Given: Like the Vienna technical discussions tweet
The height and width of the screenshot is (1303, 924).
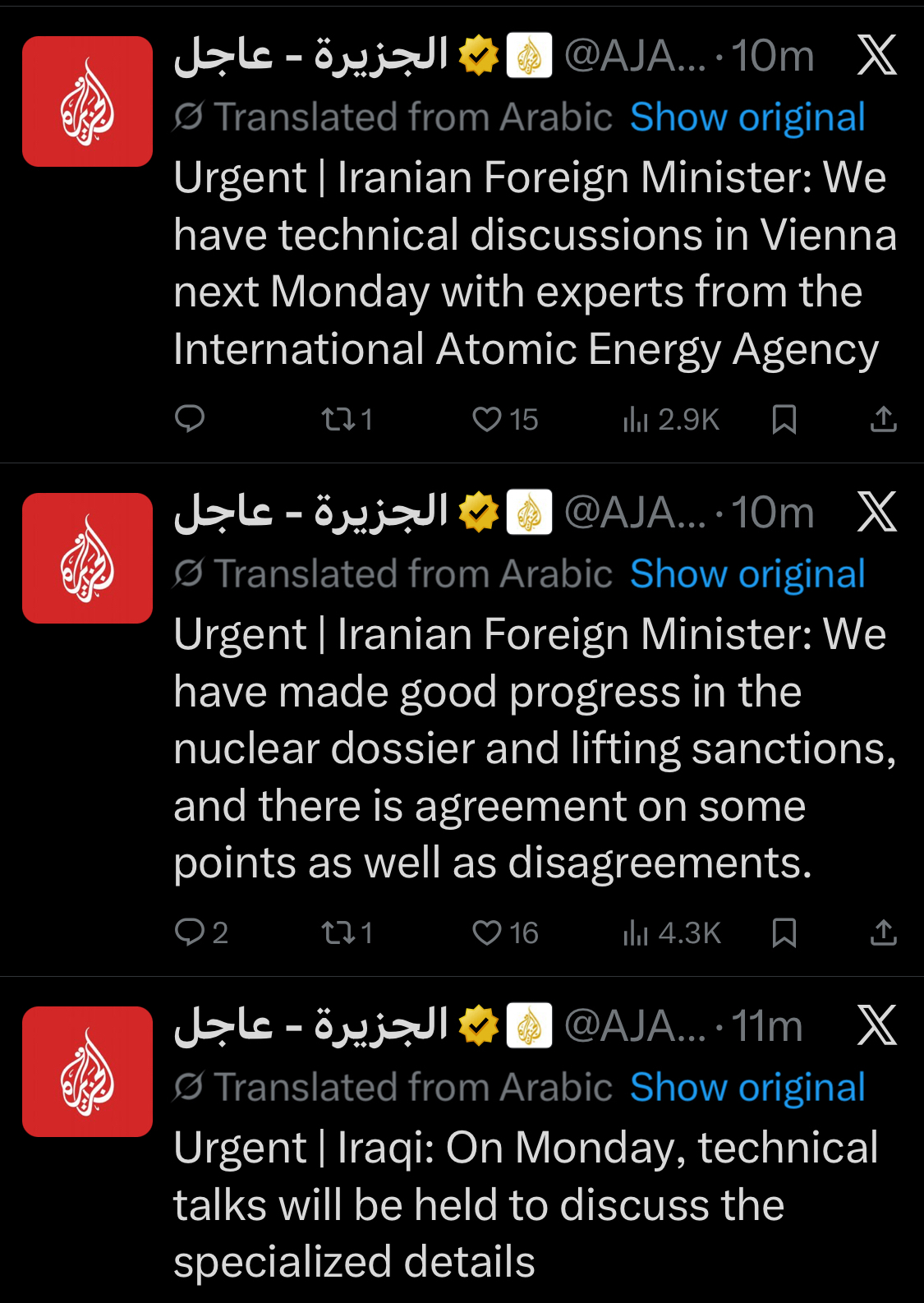Looking at the screenshot, I should 487,420.
